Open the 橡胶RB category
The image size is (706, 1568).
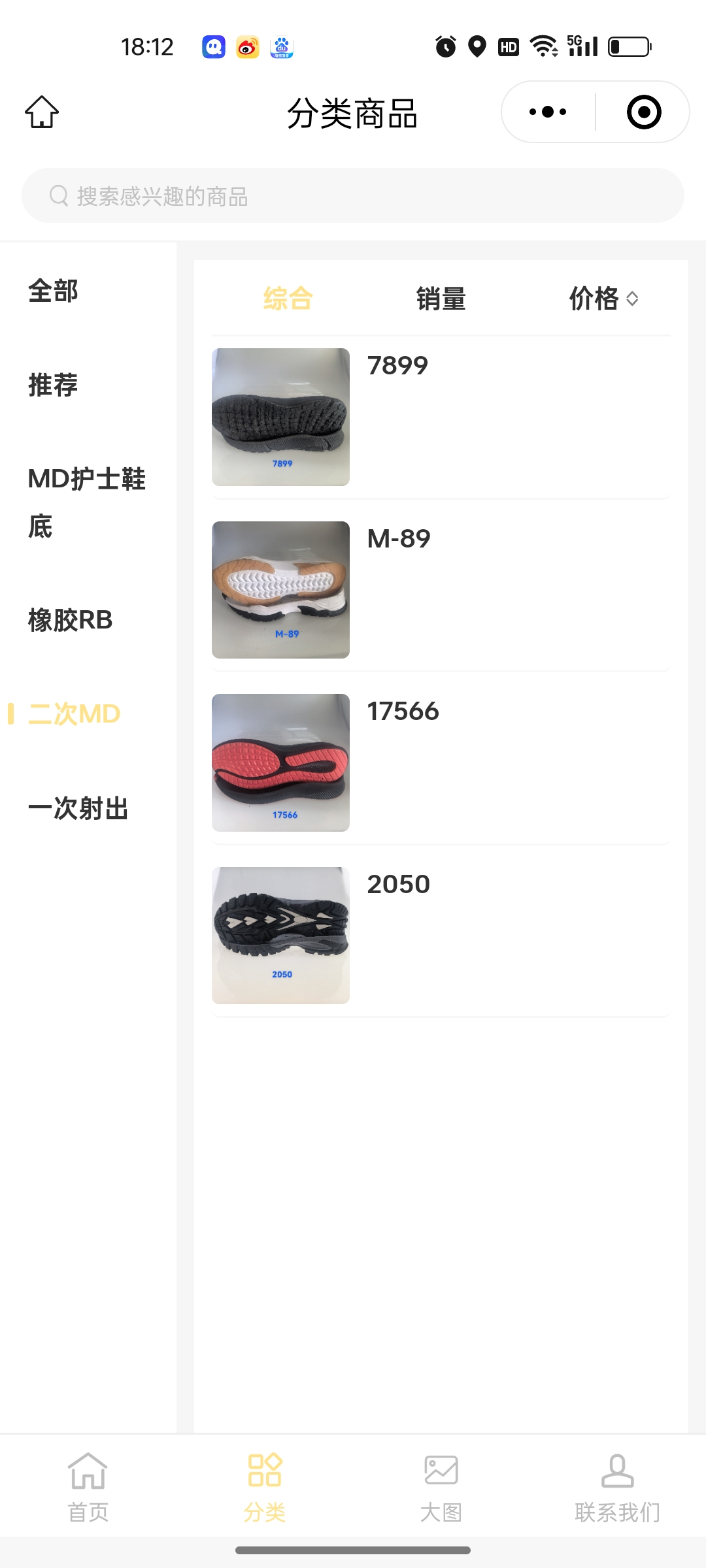pyautogui.click(x=71, y=620)
